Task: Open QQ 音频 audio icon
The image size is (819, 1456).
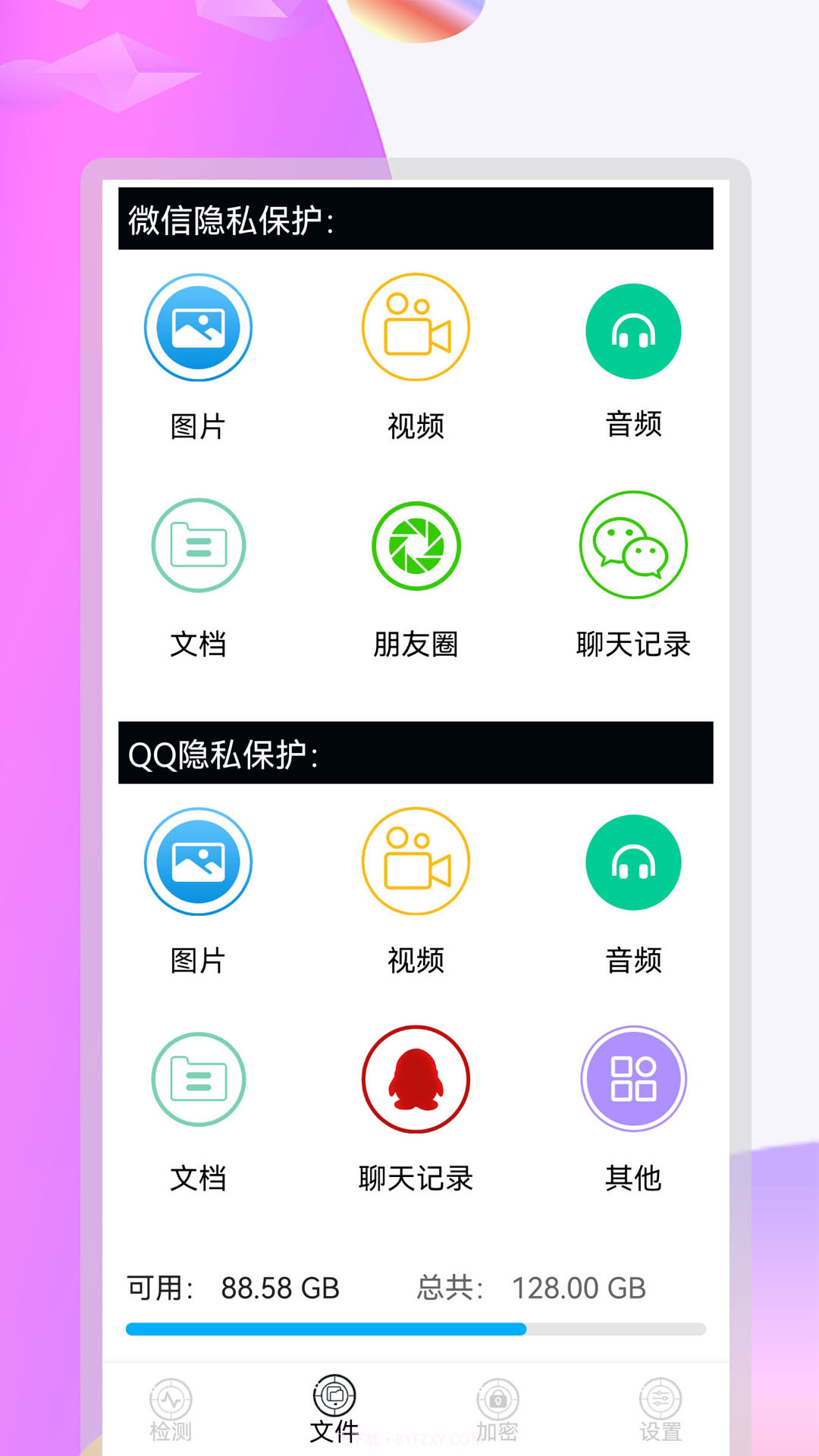Action: [633, 863]
